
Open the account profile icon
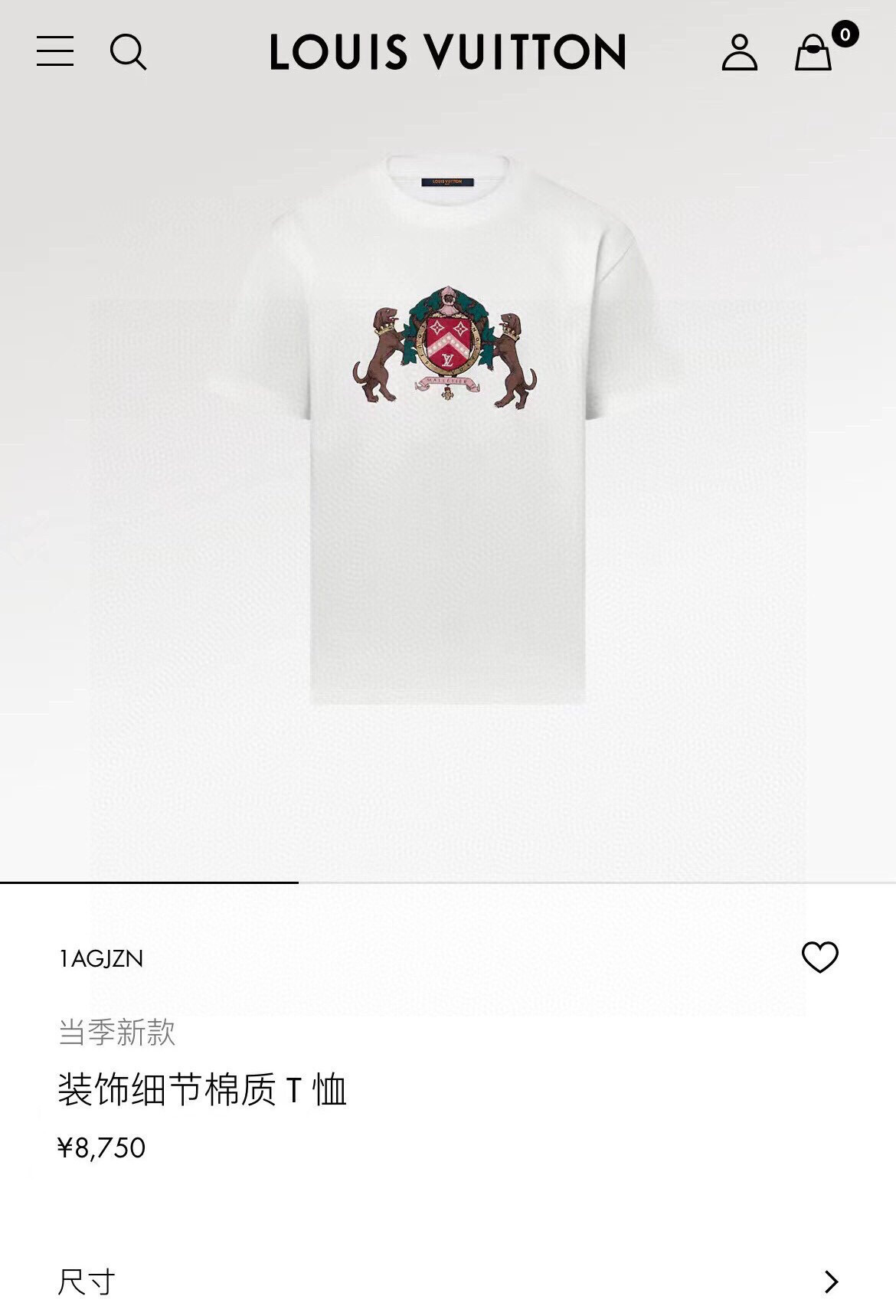[739, 52]
